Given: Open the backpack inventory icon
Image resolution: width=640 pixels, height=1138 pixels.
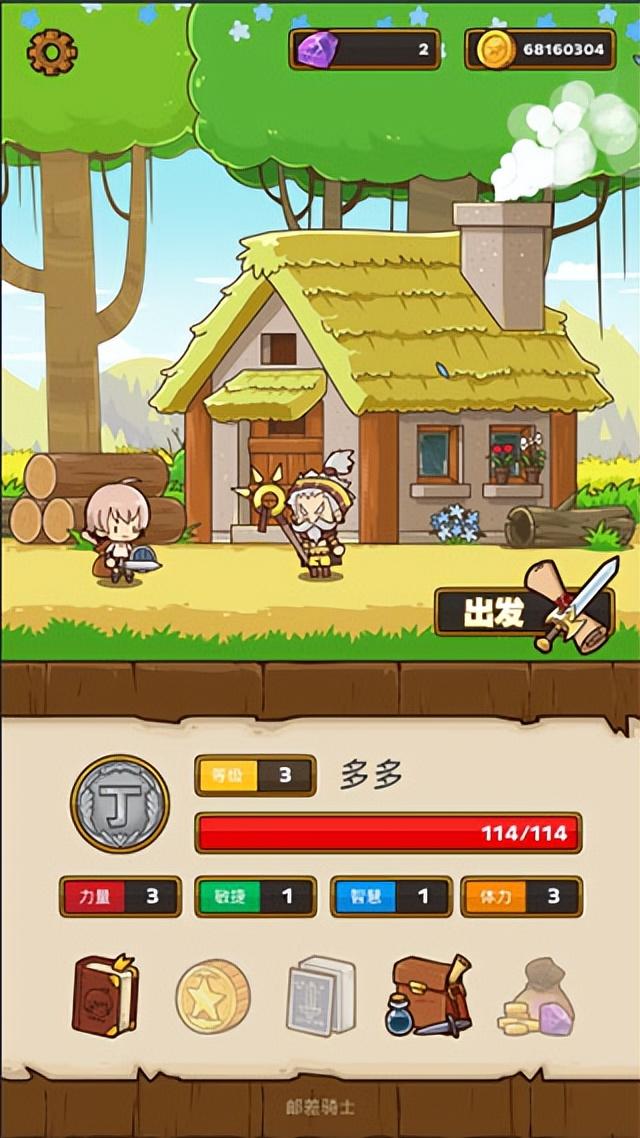Looking at the screenshot, I should click(x=429, y=996).
